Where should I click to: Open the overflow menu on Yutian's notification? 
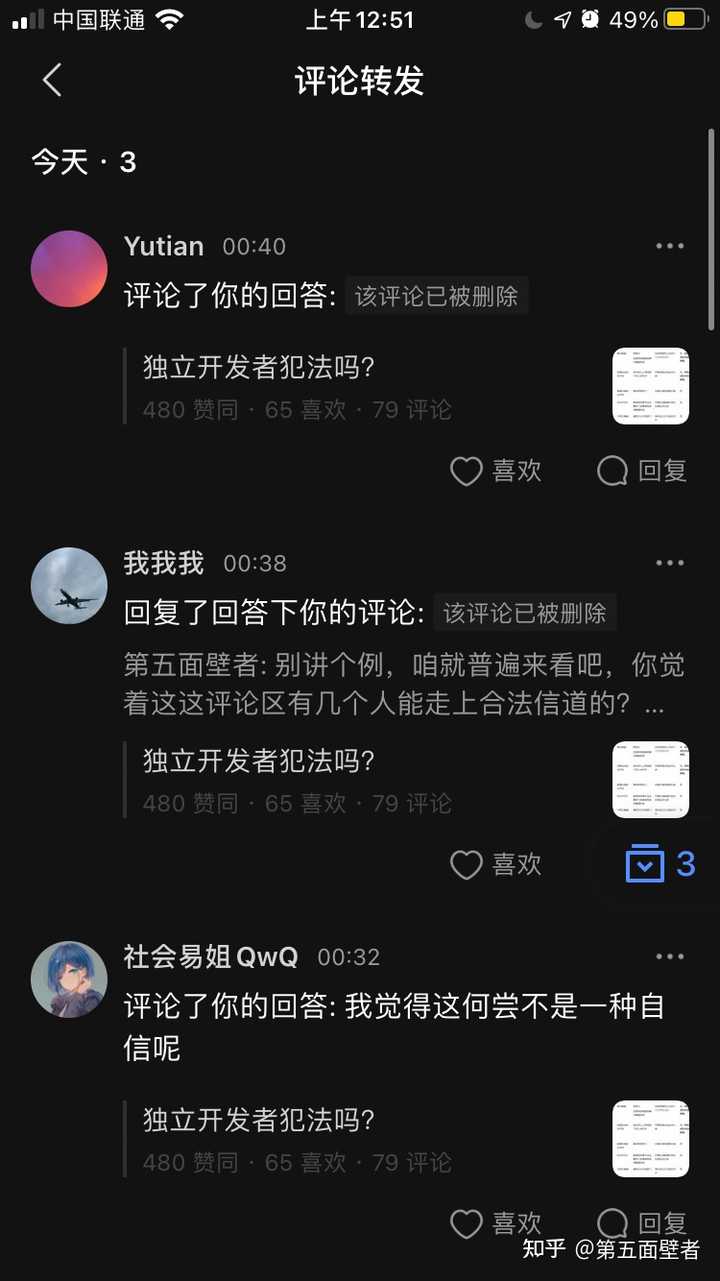point(669,246)
